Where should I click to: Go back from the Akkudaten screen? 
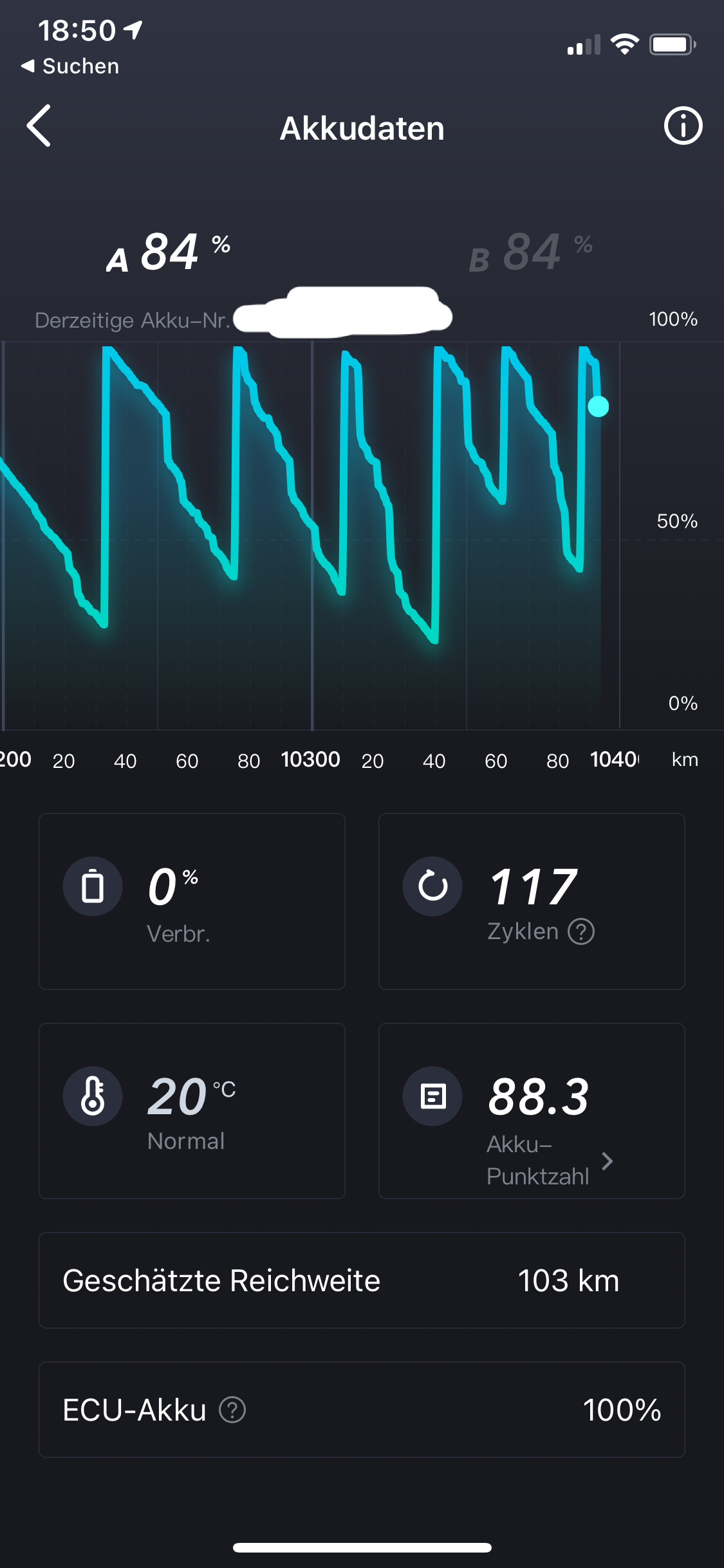tap(39, 126)
